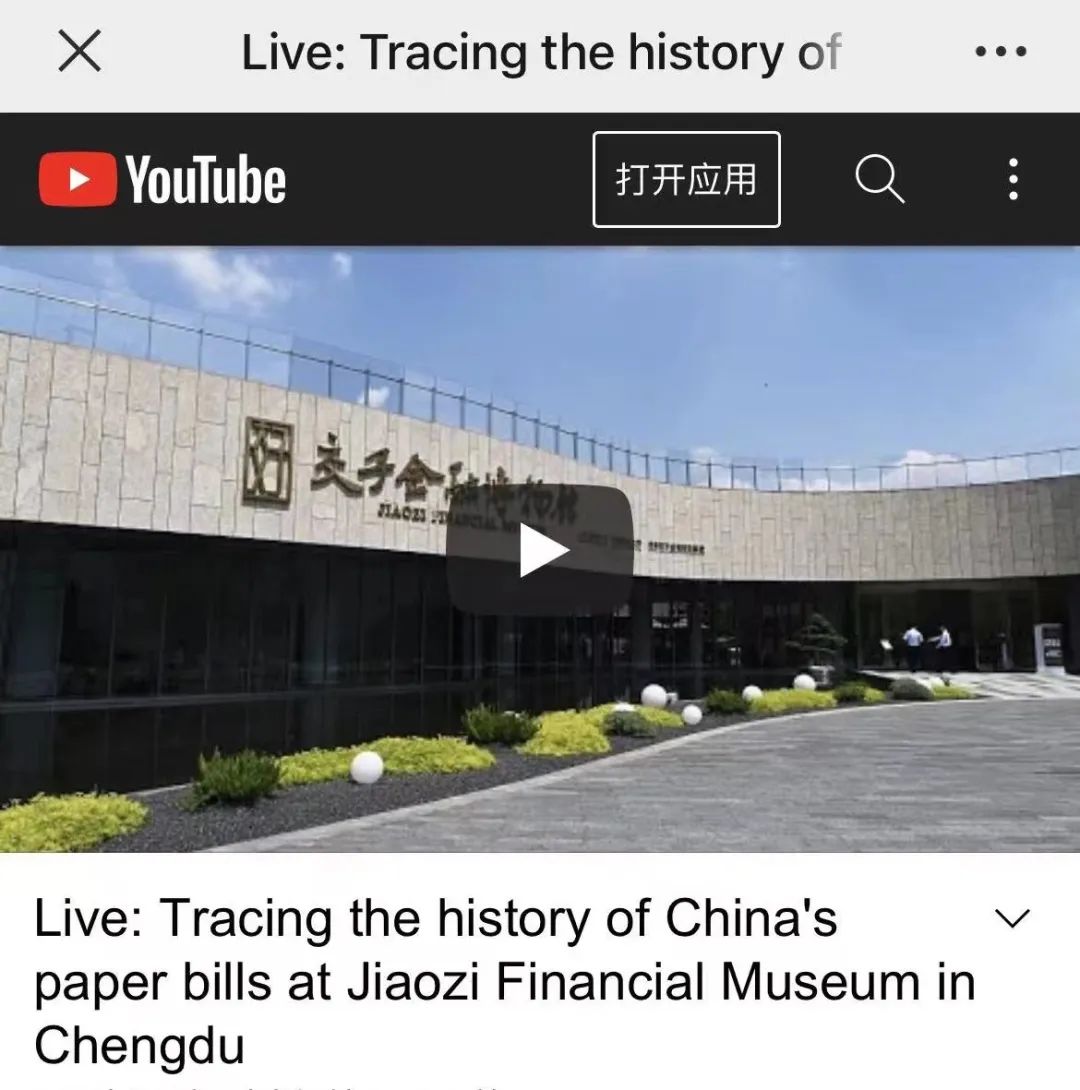Expand the video description chevron
Image resolution: width=1080 pixels, height=1090 pixels.
pos(1013,919)
